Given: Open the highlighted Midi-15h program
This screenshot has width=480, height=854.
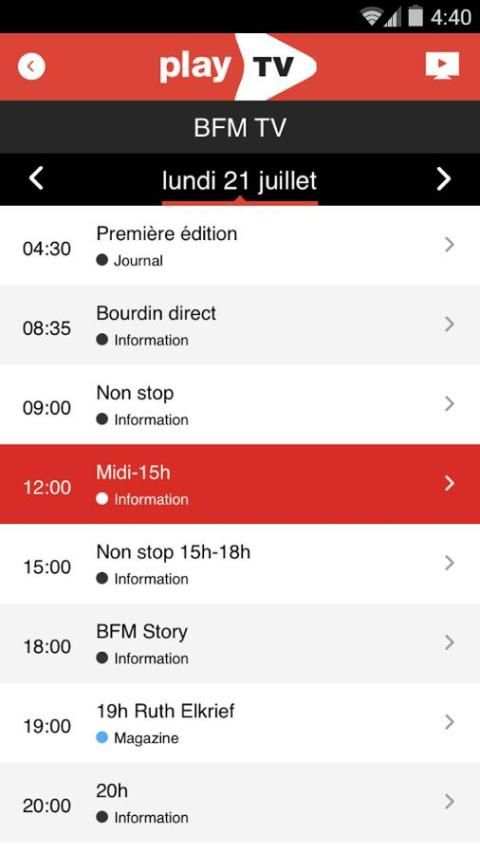Looking at the screenshot, I should point(240,484).
